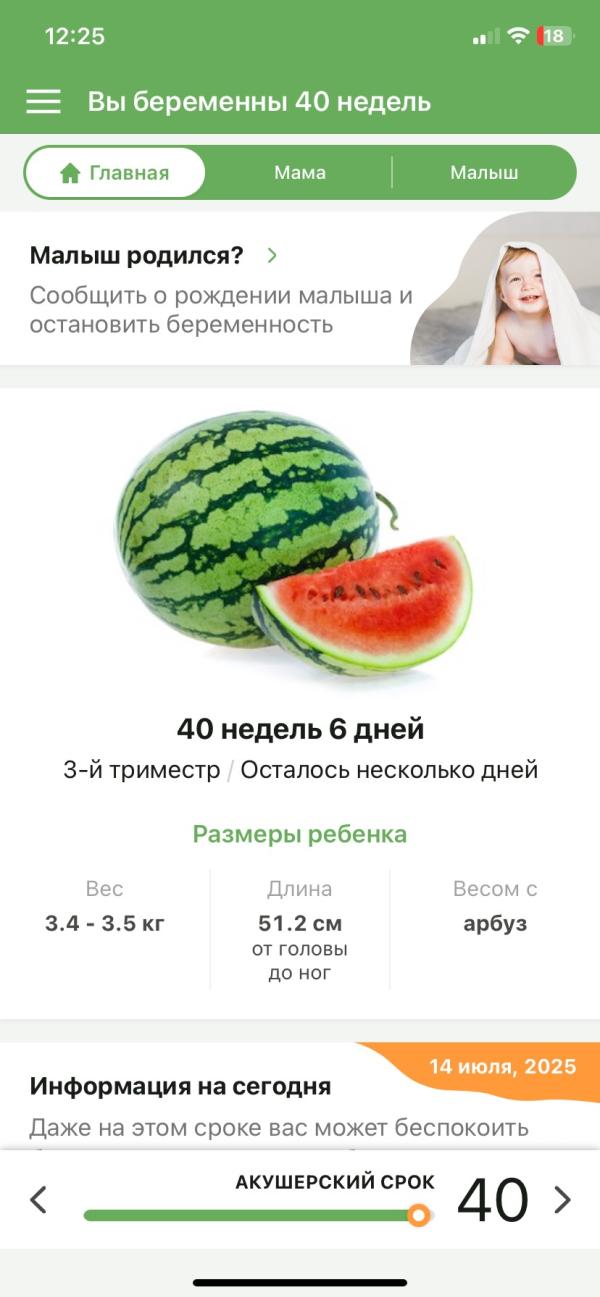Select the Главная tab
Image resolution: width=600 pixels, height=1297 pixels.
pos(115,173)
